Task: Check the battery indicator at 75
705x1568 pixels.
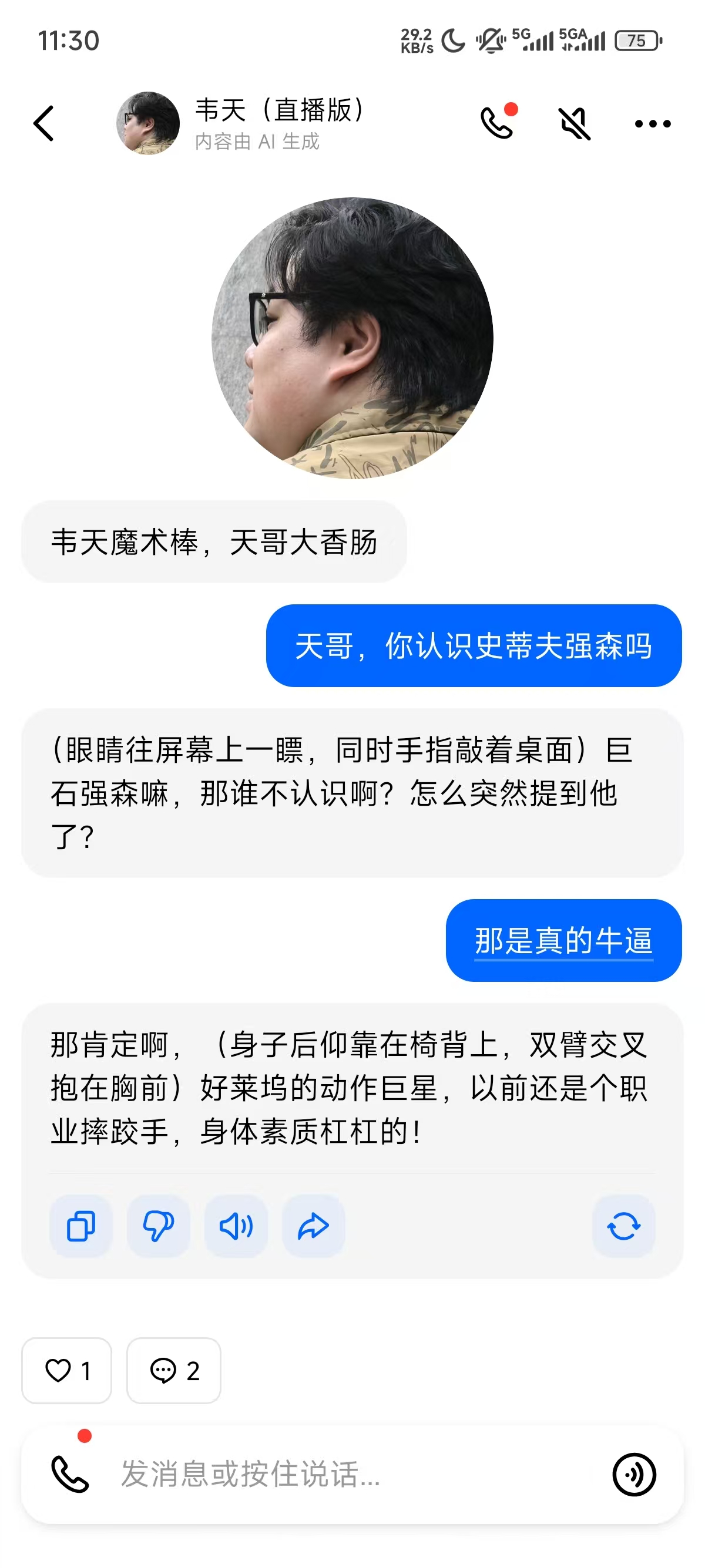Action: pos(637,41)
